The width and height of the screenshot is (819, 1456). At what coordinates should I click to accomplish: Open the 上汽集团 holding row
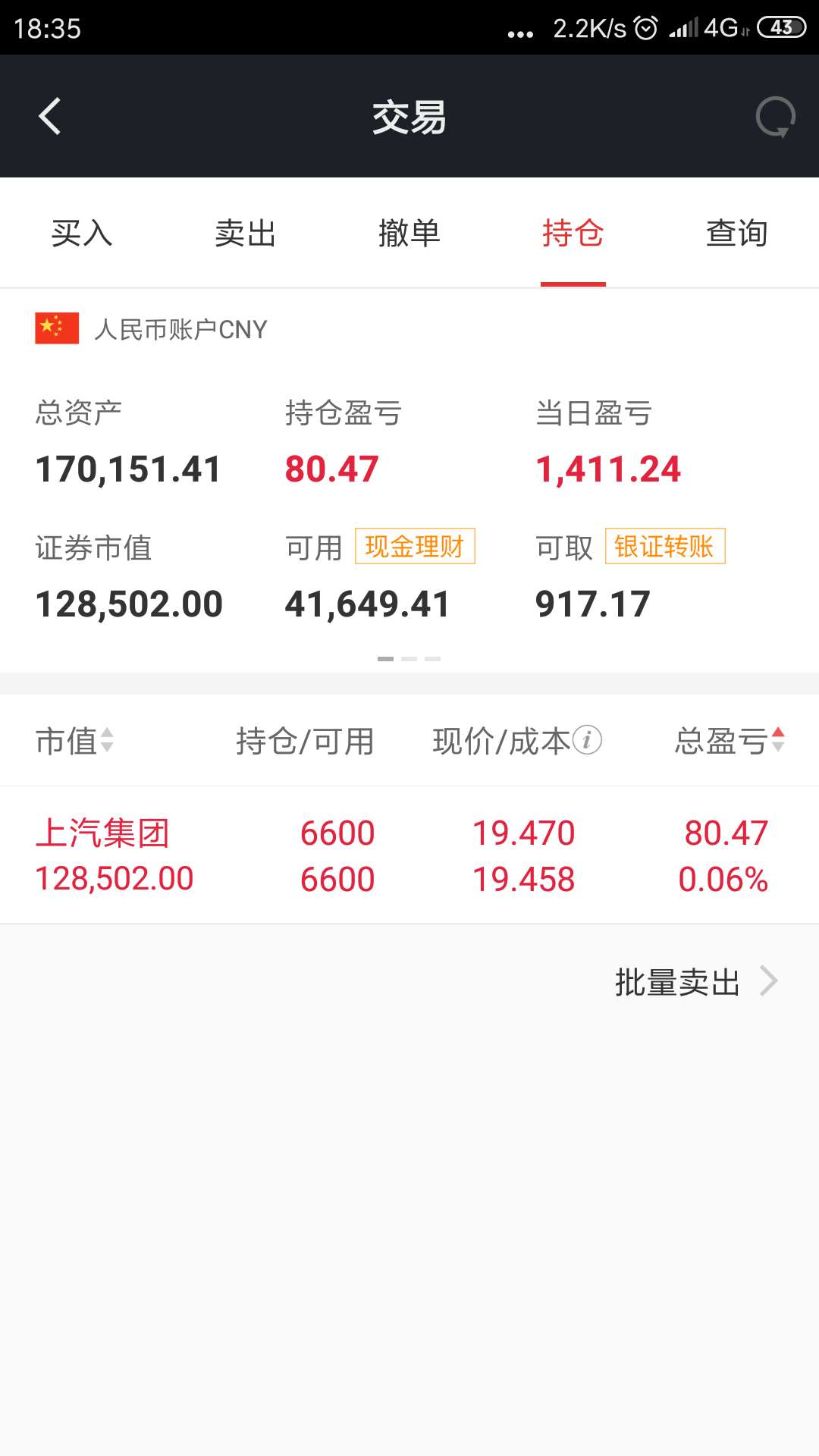coord(409,855)
